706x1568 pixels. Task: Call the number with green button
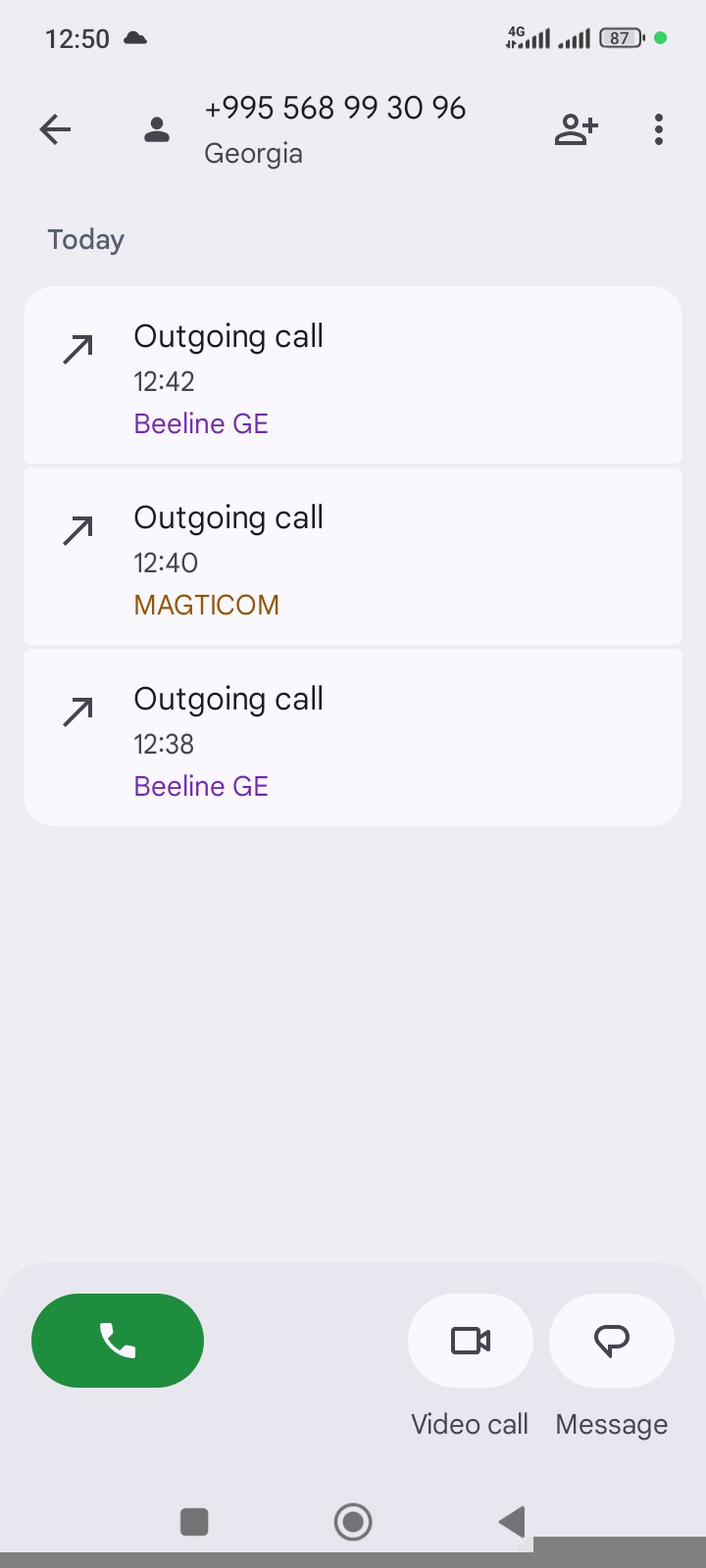pyautogui.click(x=118, y=1340)
